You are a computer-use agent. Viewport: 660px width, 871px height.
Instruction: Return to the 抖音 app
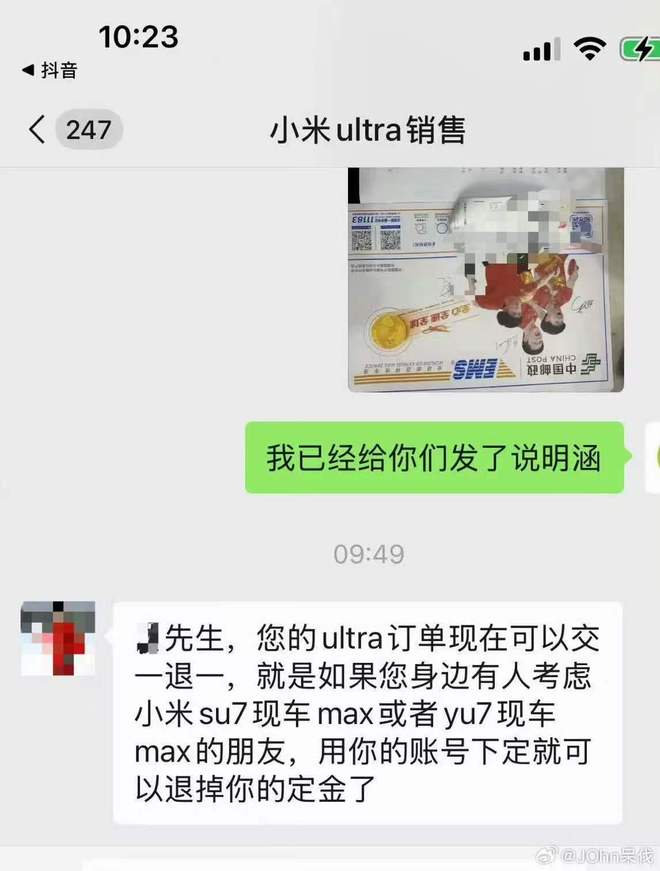click(x=50, y=71)
